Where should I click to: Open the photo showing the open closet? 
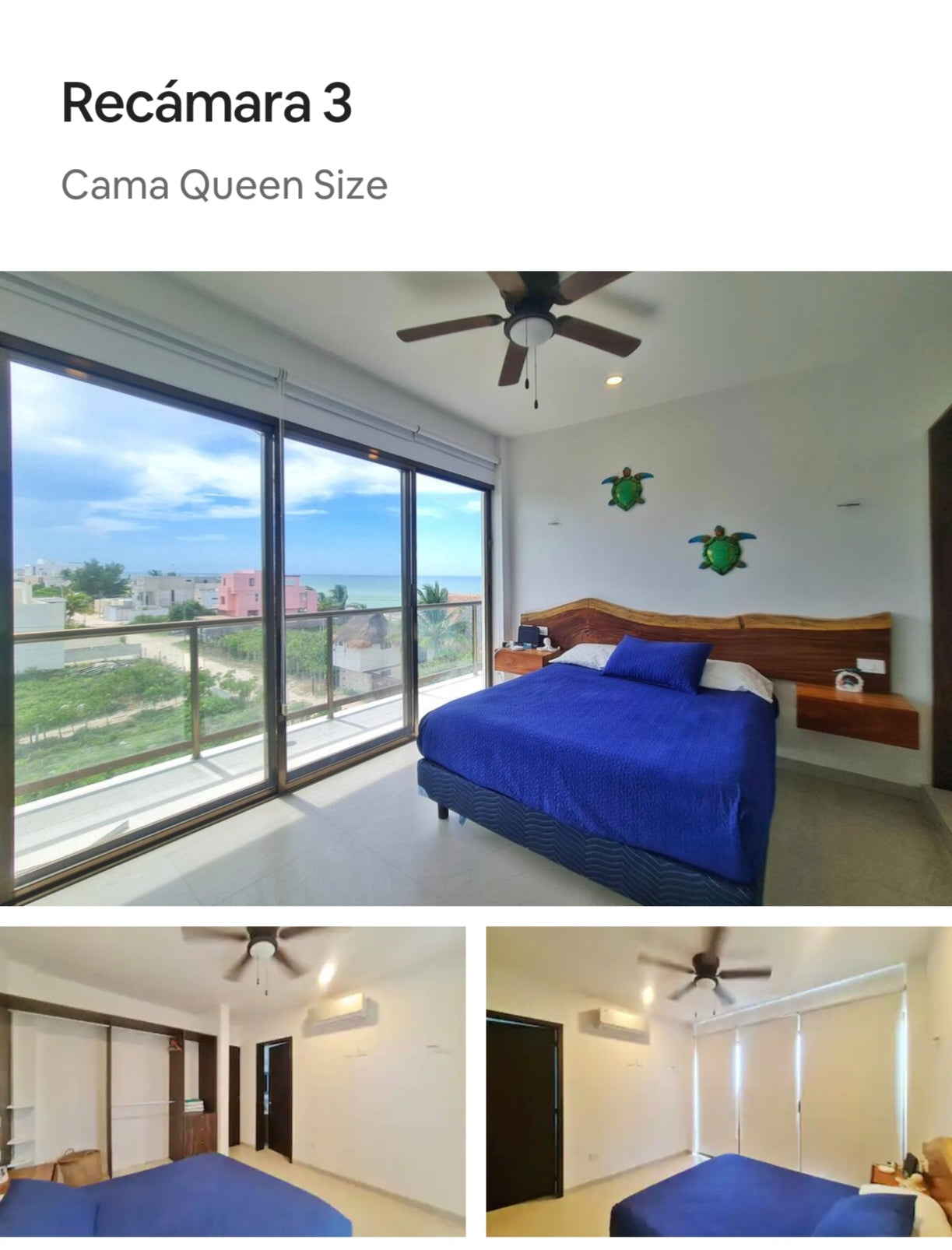pyautogui.click(x=233, y=1080)
